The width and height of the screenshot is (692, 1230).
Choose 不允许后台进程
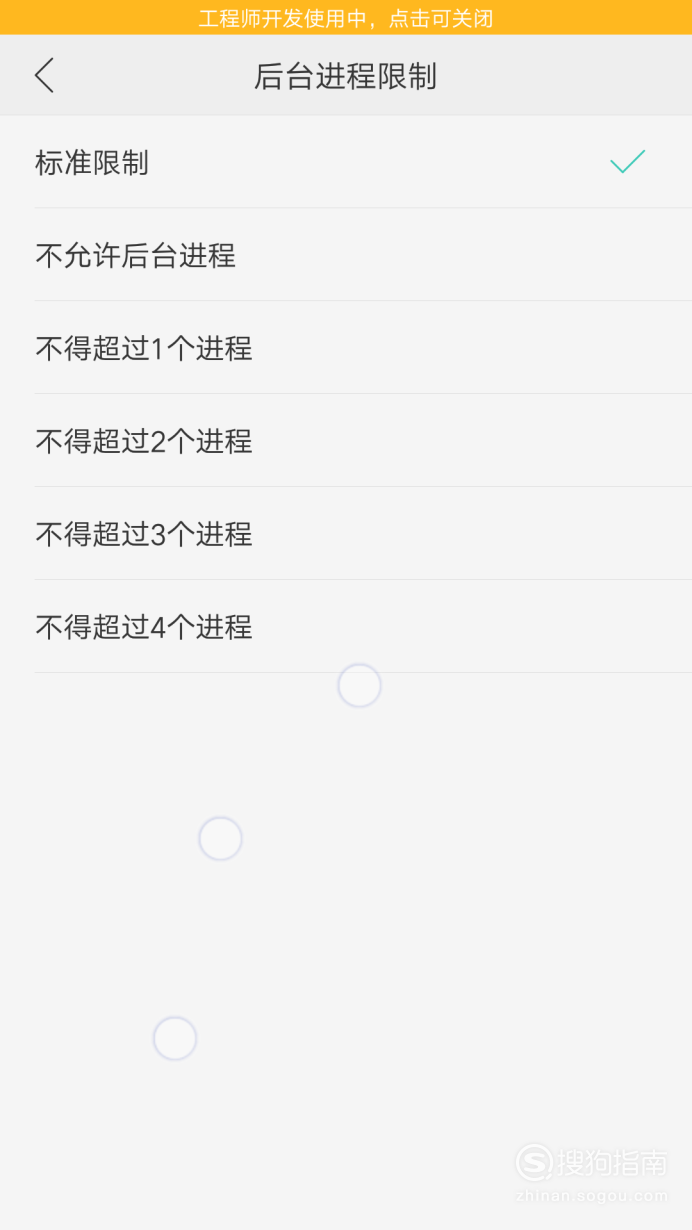[346, 255]
